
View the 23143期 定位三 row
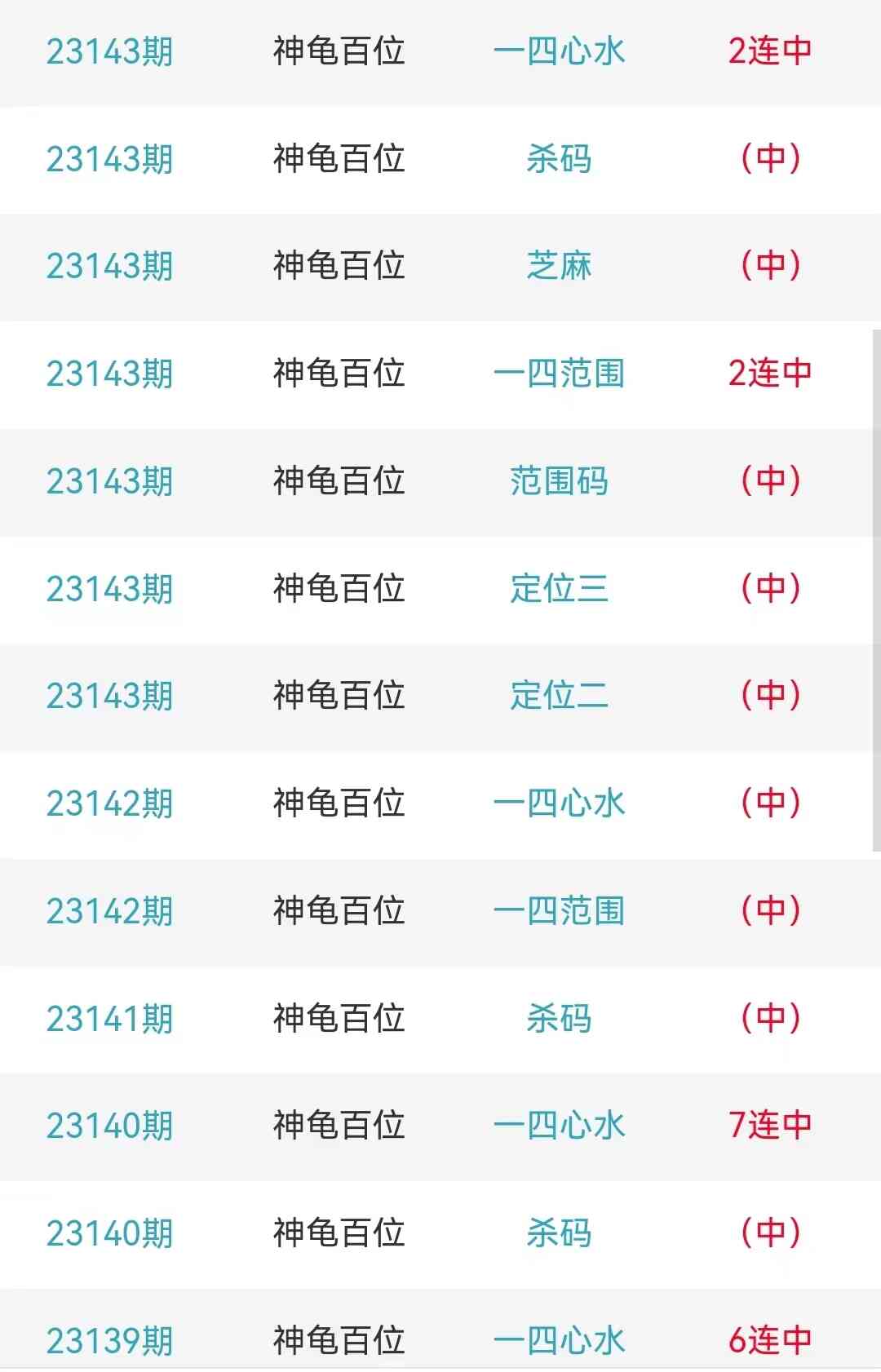559,588
